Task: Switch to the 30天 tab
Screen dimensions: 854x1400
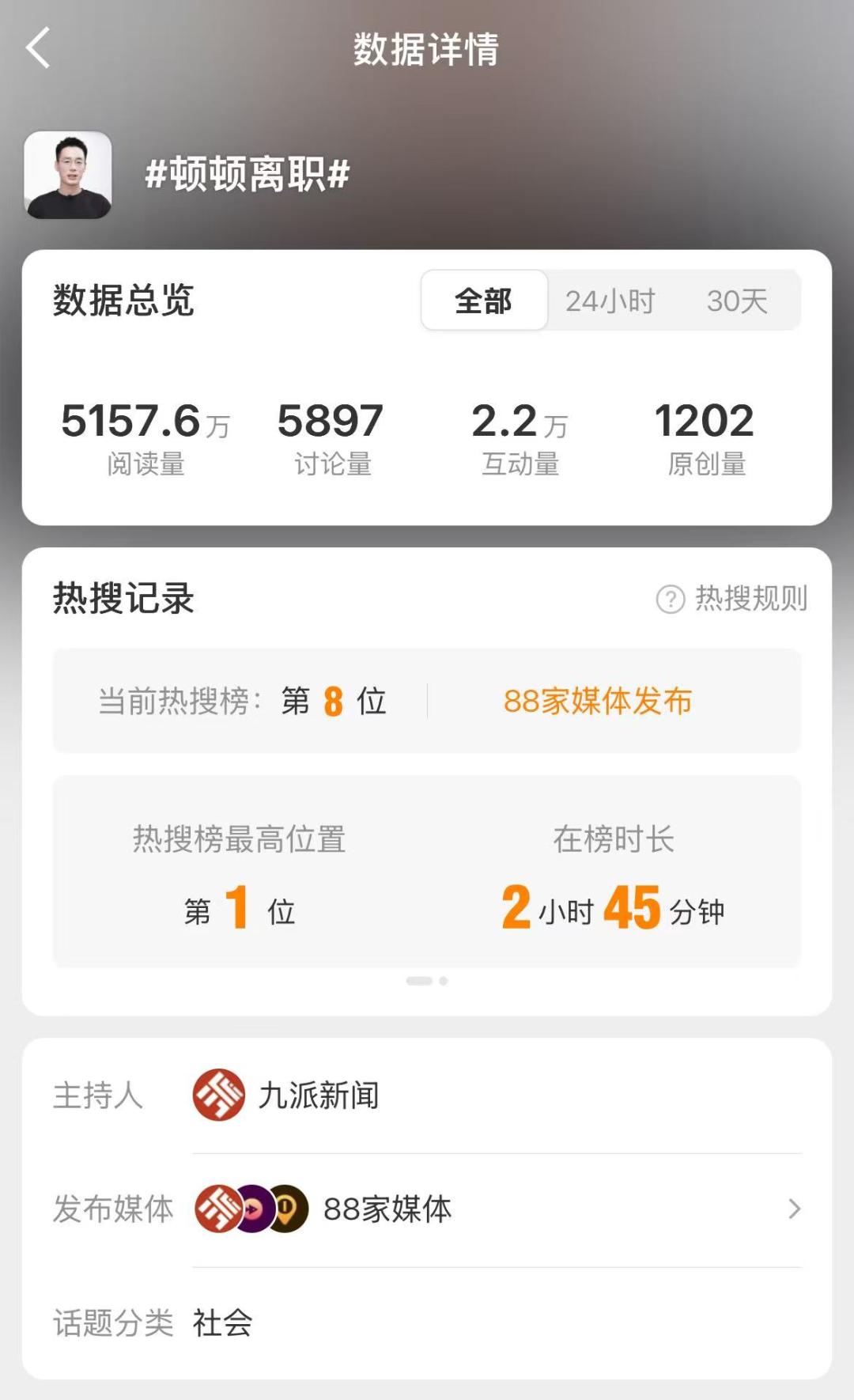Action: click(736, 301)
